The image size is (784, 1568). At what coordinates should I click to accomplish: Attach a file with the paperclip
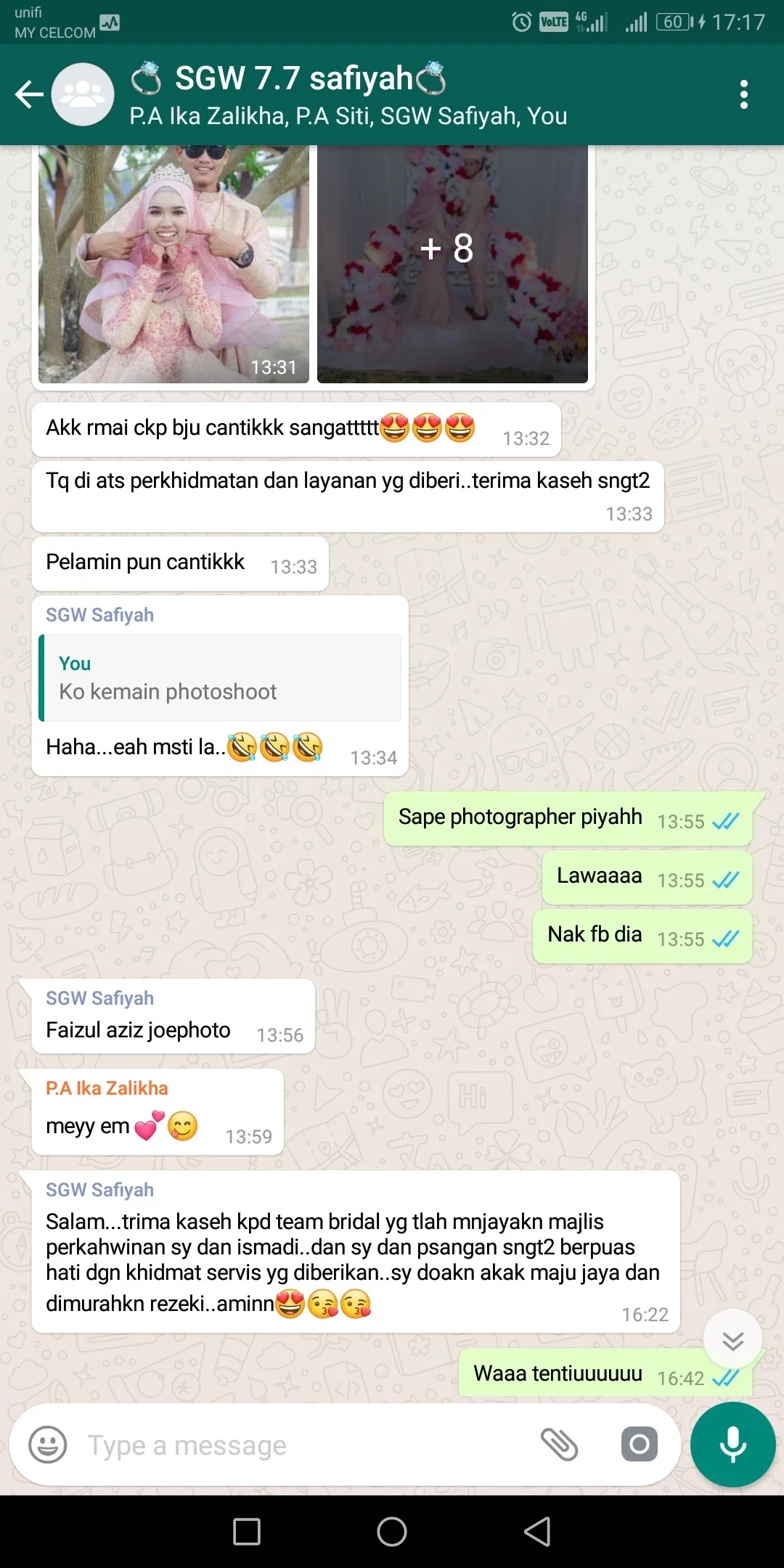click(x=559, y=1445)
